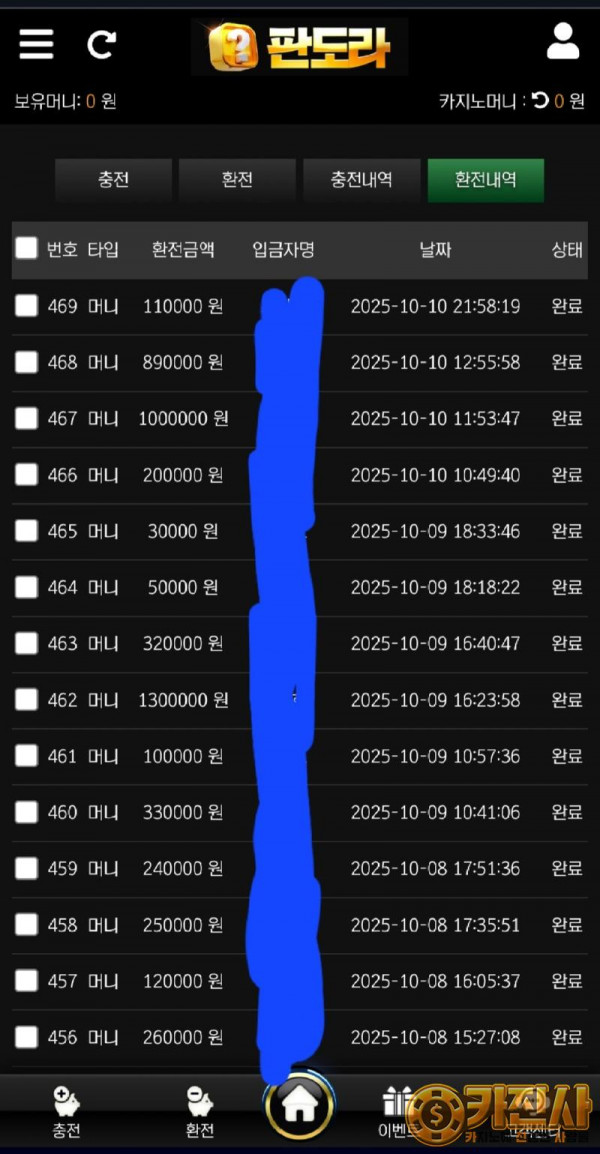Refresh the 카지노머니 balance
Screen dimensions: 600x1154
tap(540, 101)
